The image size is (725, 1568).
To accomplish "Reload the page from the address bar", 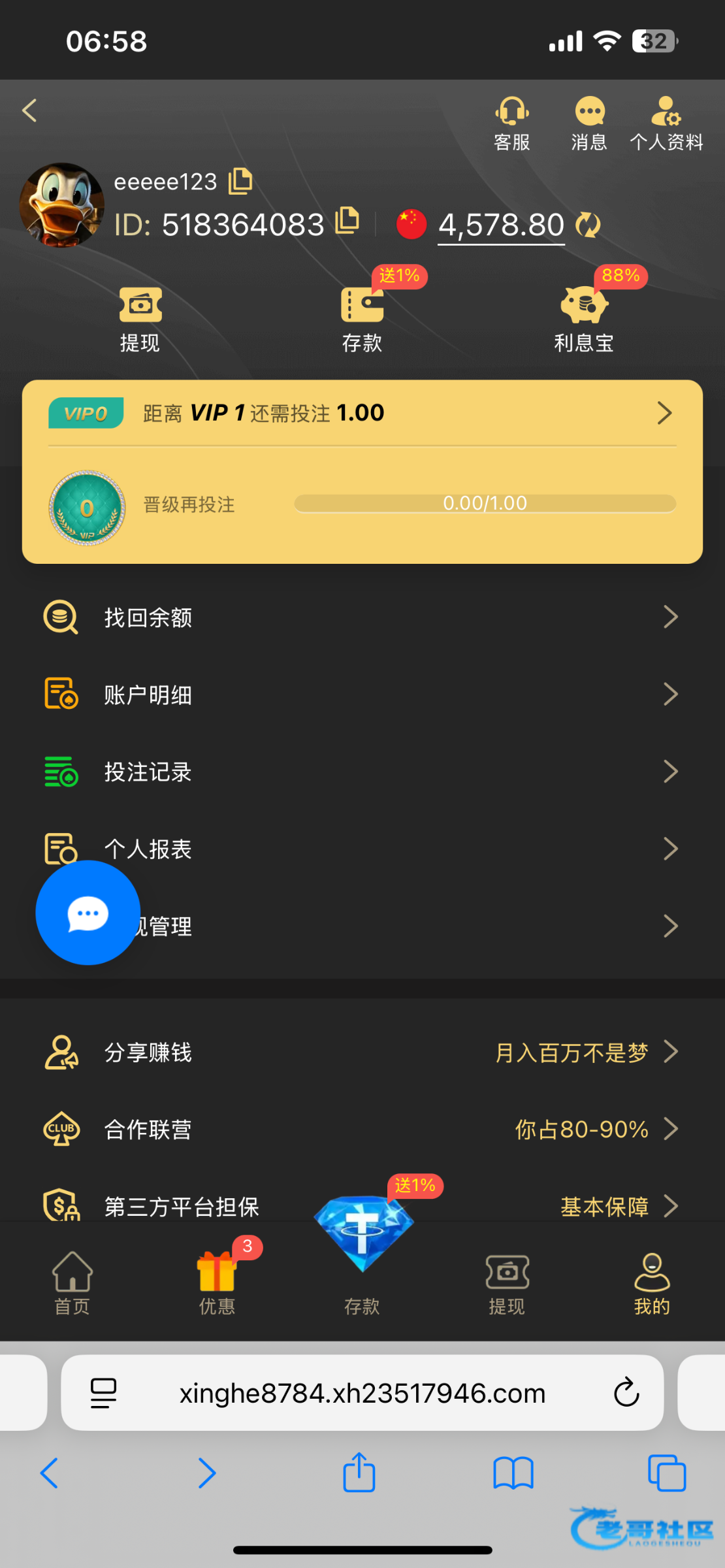I will 626,1392.
